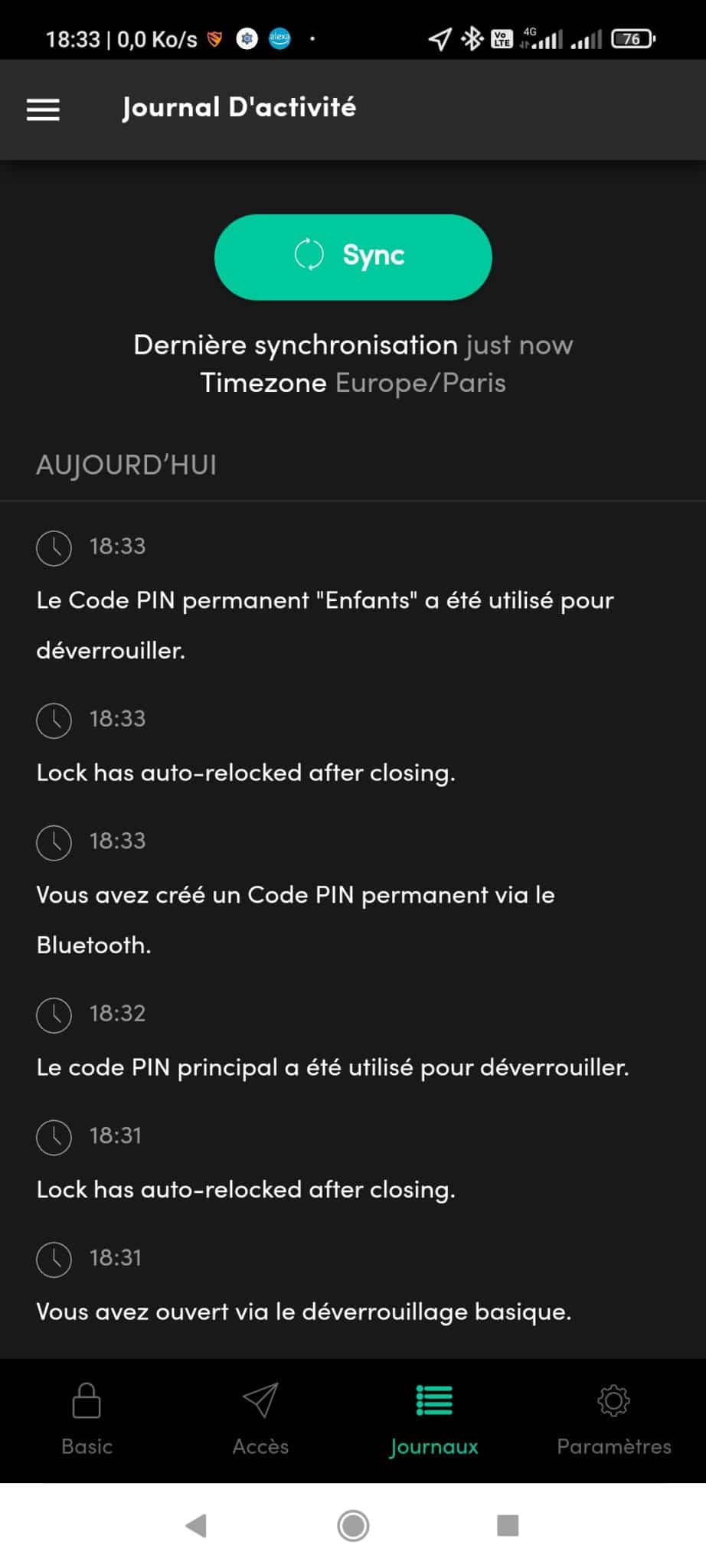706x1568 pixels.
Task: Switch to the Basic tab
Action: point(87,1419)
